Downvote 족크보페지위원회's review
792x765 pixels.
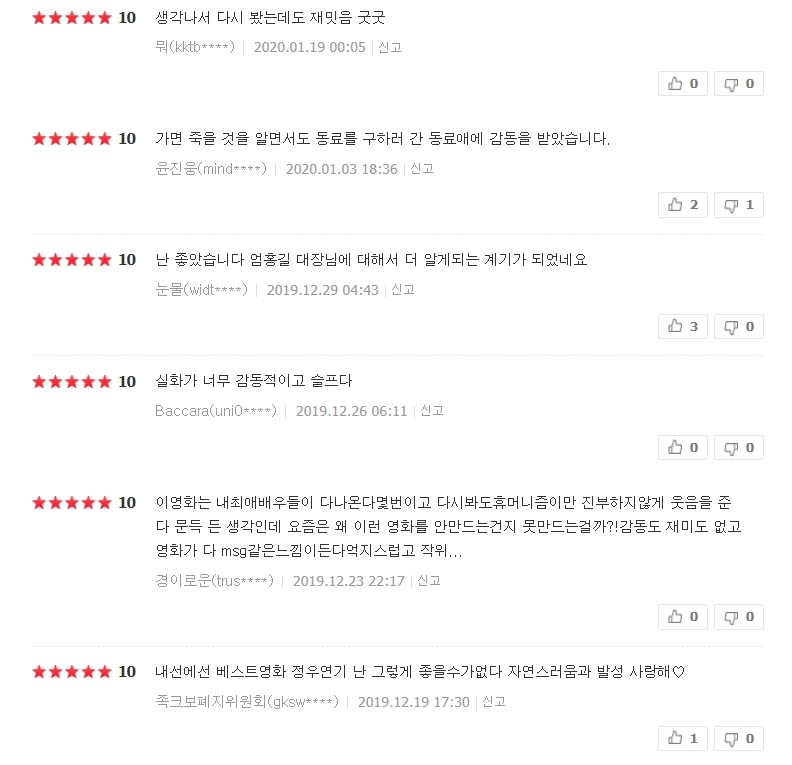point(739,739)
